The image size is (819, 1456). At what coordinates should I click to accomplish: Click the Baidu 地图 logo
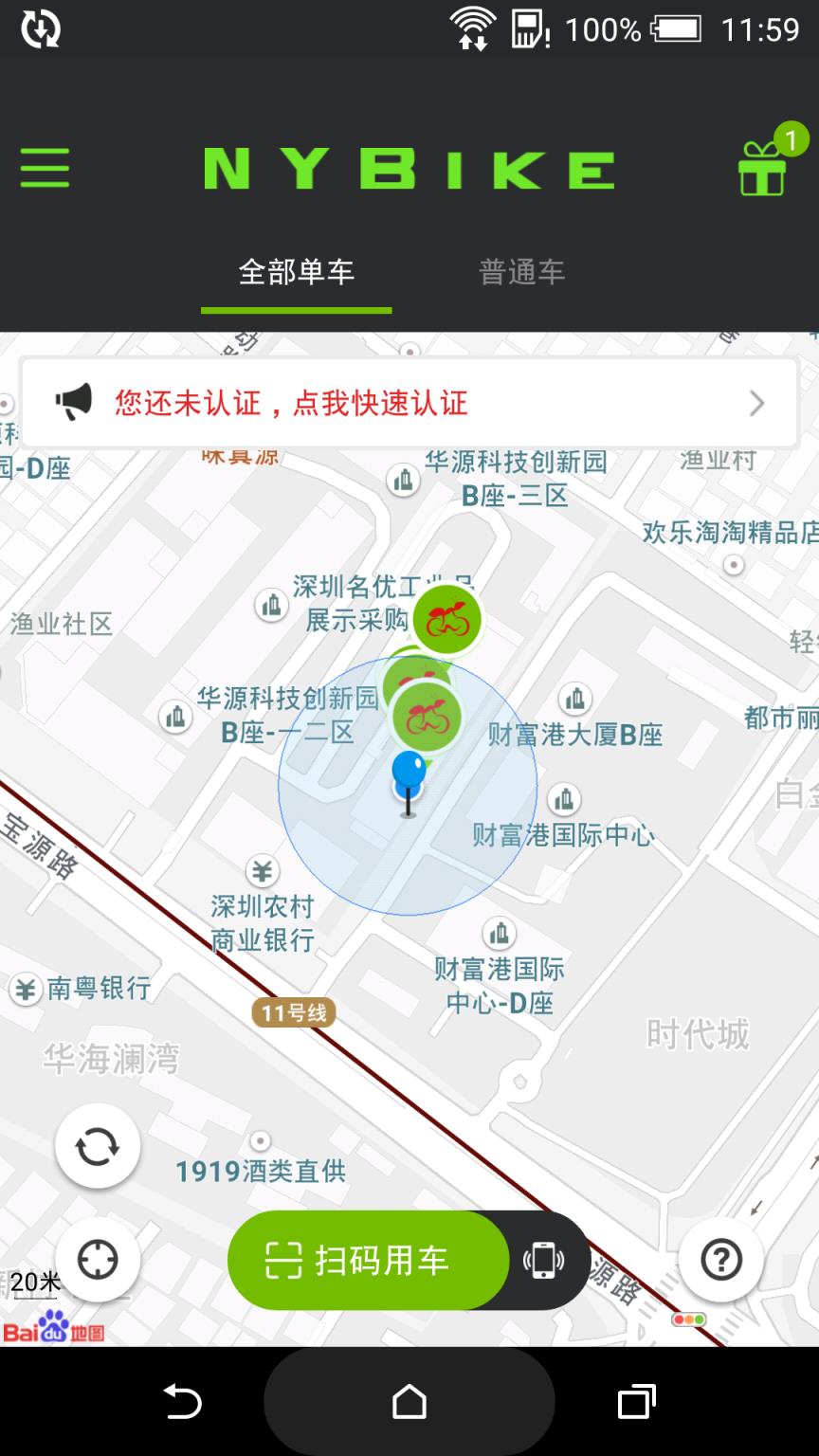tap(52, 1327)
